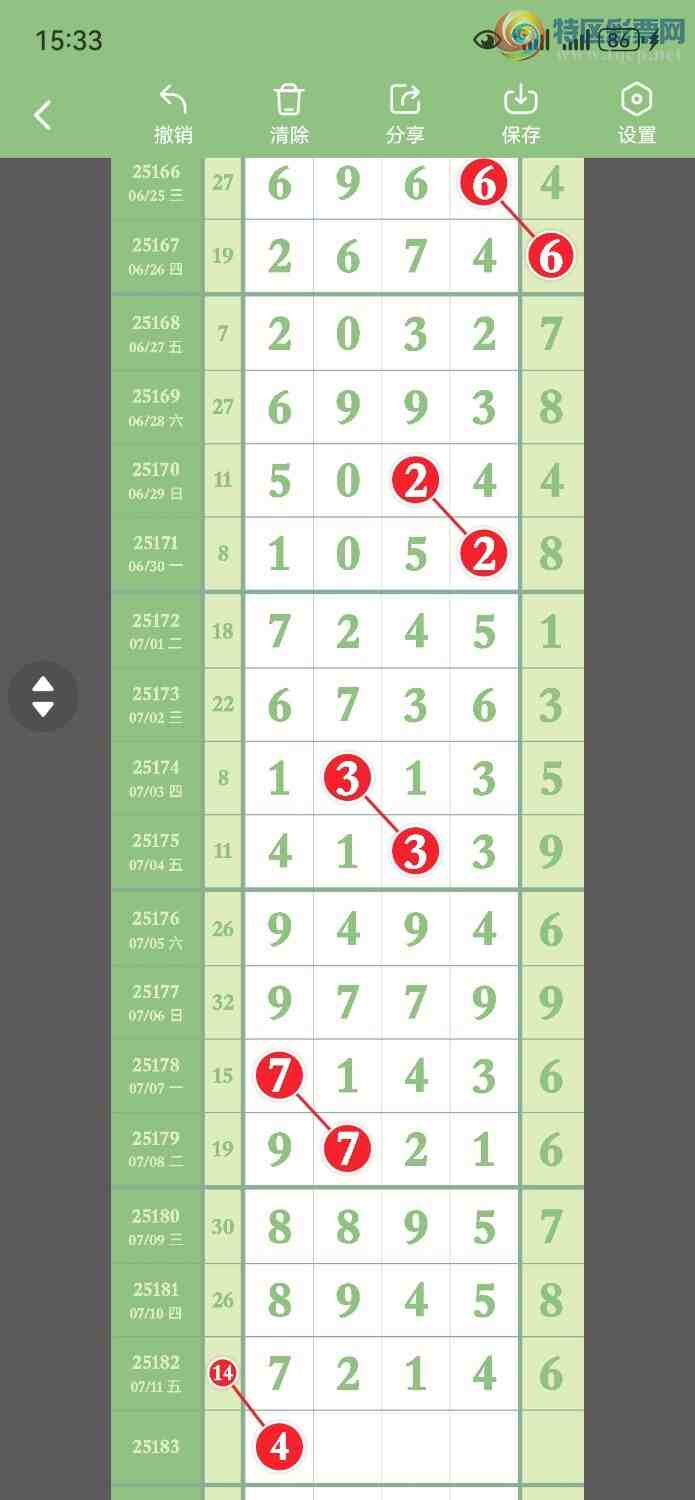This screenshot has height=1500, width=695.
Task: Go back using the top-left arrow
Action: (42, 115)
